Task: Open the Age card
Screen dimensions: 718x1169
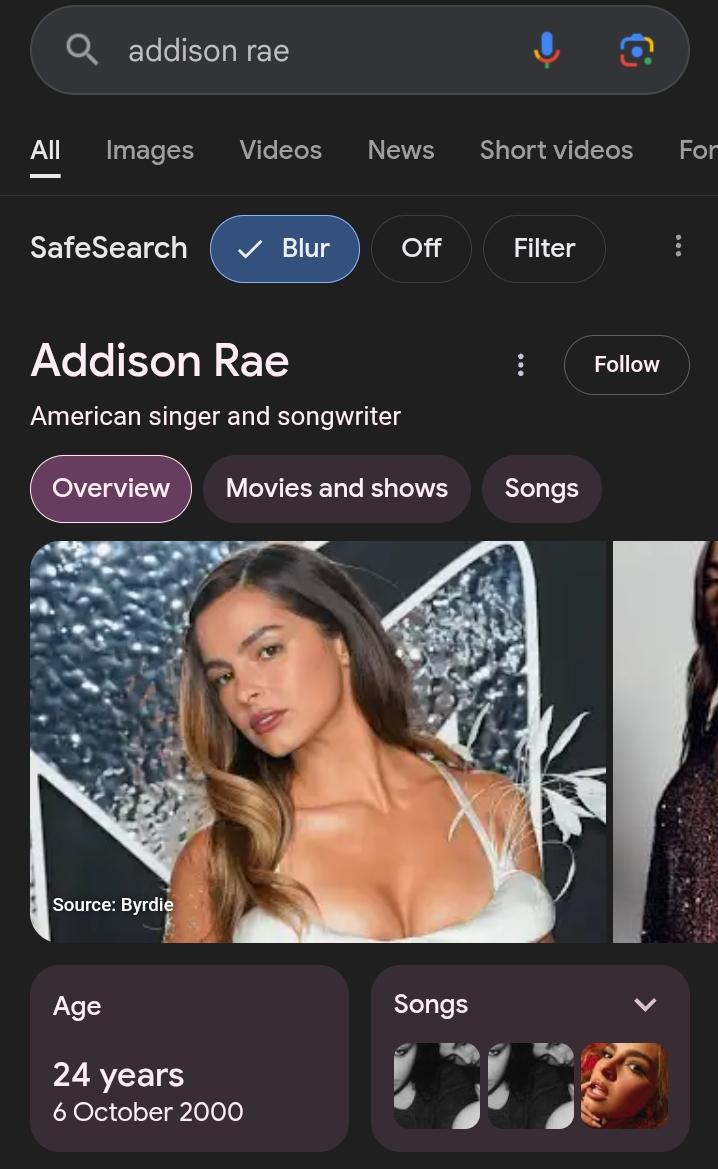Action: [x=189, y=1058]
